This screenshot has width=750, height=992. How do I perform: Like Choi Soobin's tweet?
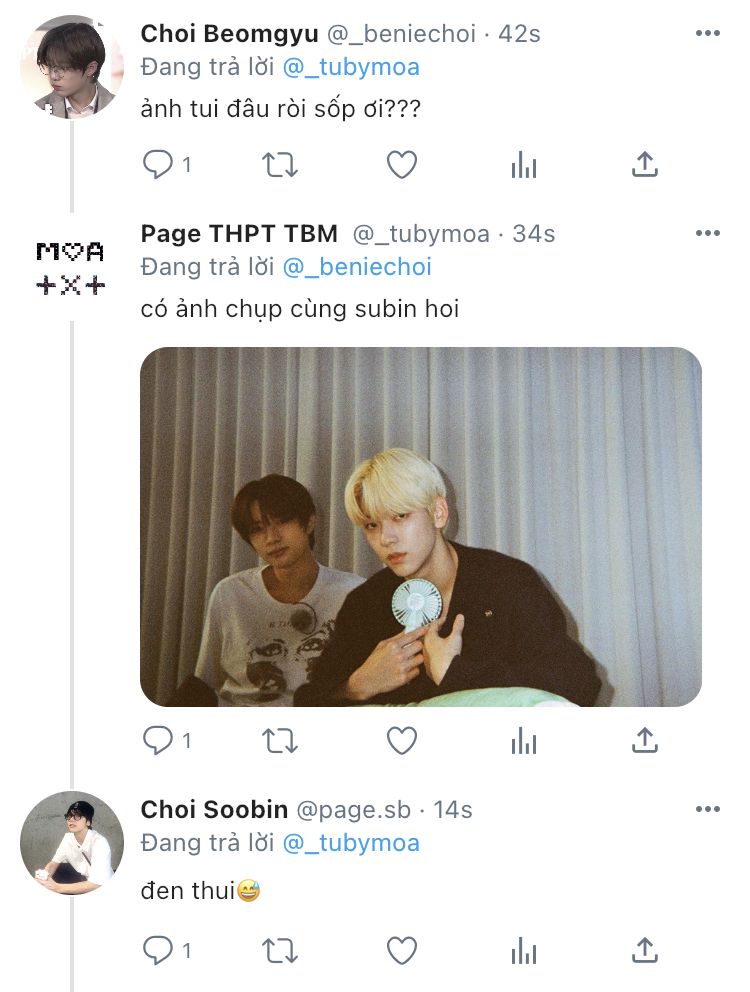(402, 951)
